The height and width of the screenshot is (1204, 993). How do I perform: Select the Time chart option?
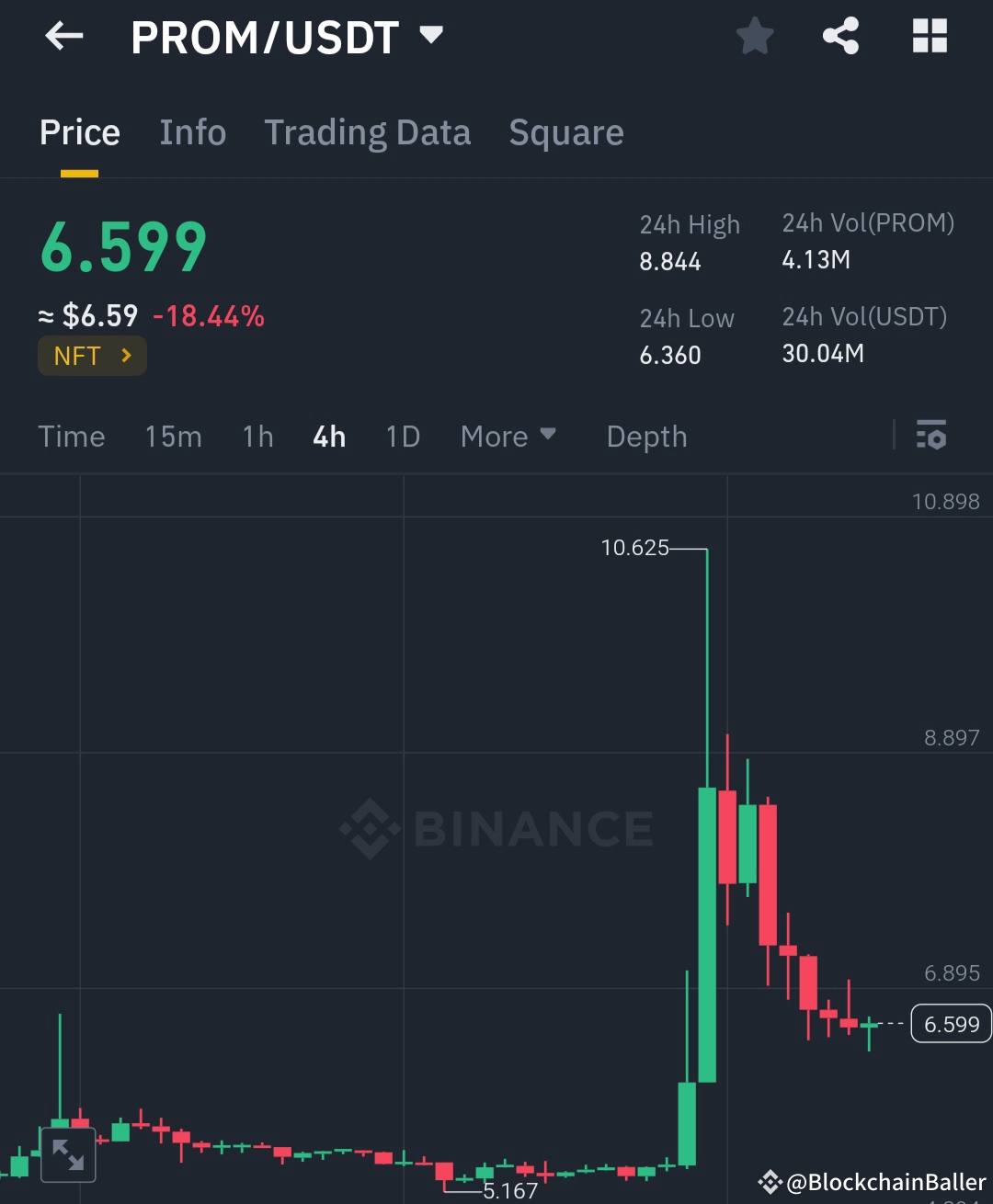tap(71, 437)
